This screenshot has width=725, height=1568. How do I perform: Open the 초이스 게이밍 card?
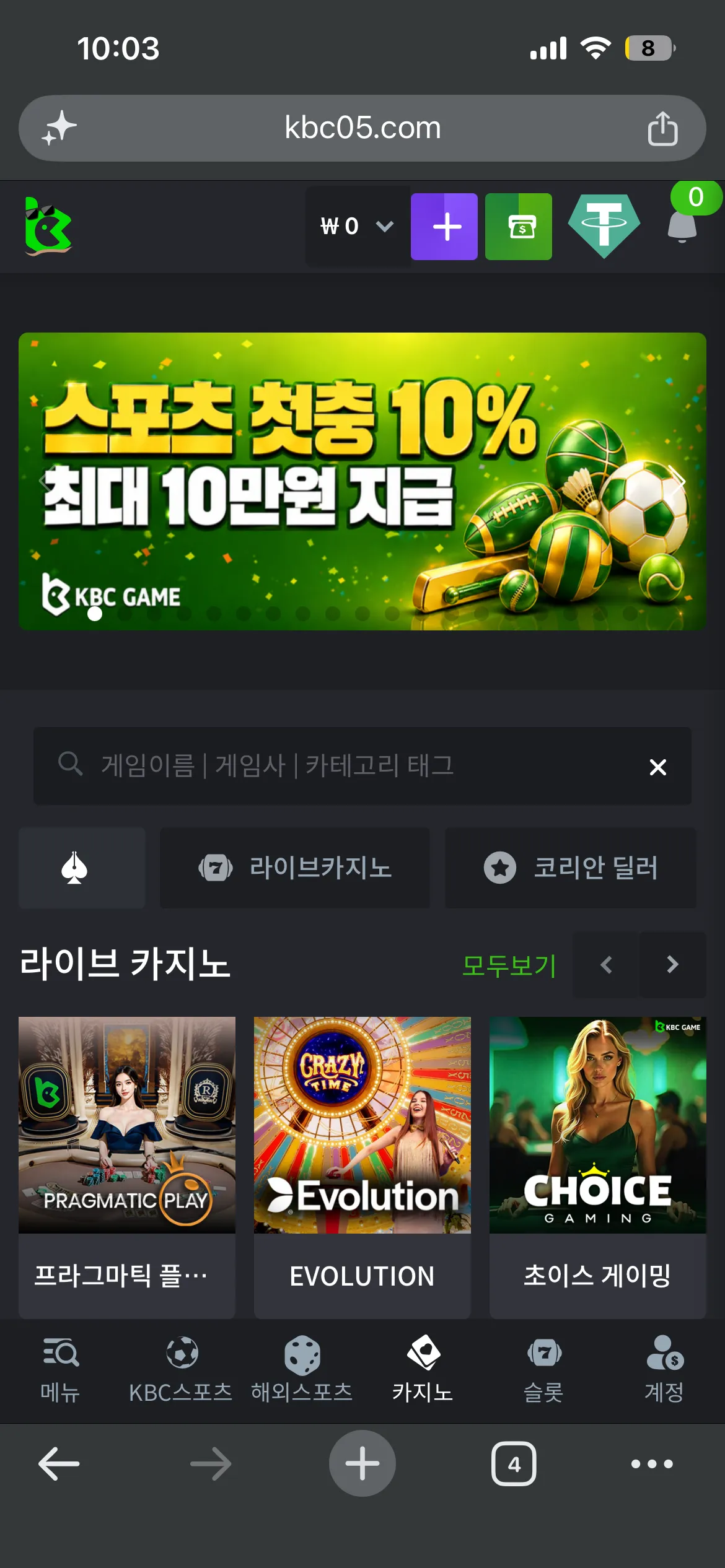[x=598, y=1167]
